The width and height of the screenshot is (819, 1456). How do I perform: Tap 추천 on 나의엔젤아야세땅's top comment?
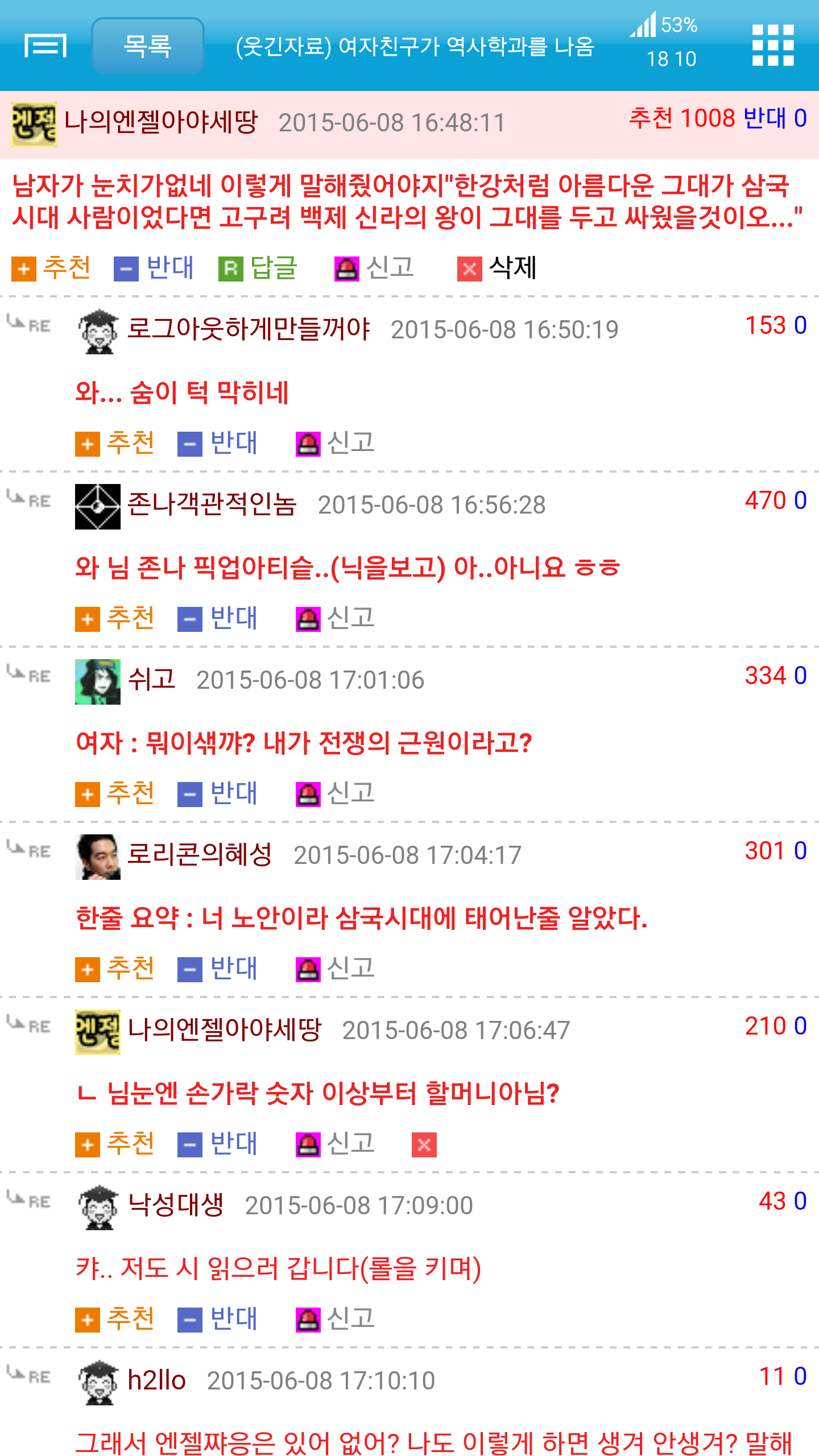tap(51, 268)
